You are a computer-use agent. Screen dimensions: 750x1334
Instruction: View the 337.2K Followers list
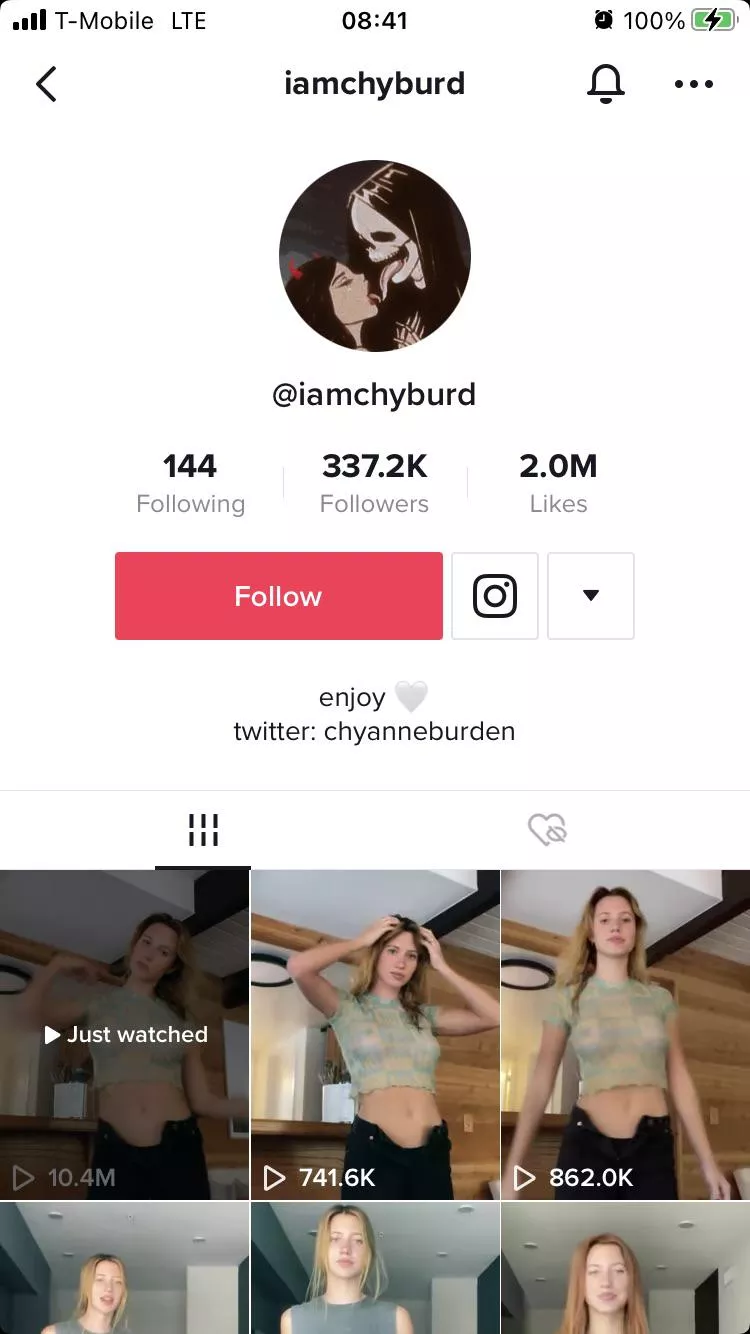click(x=374, y=483)
